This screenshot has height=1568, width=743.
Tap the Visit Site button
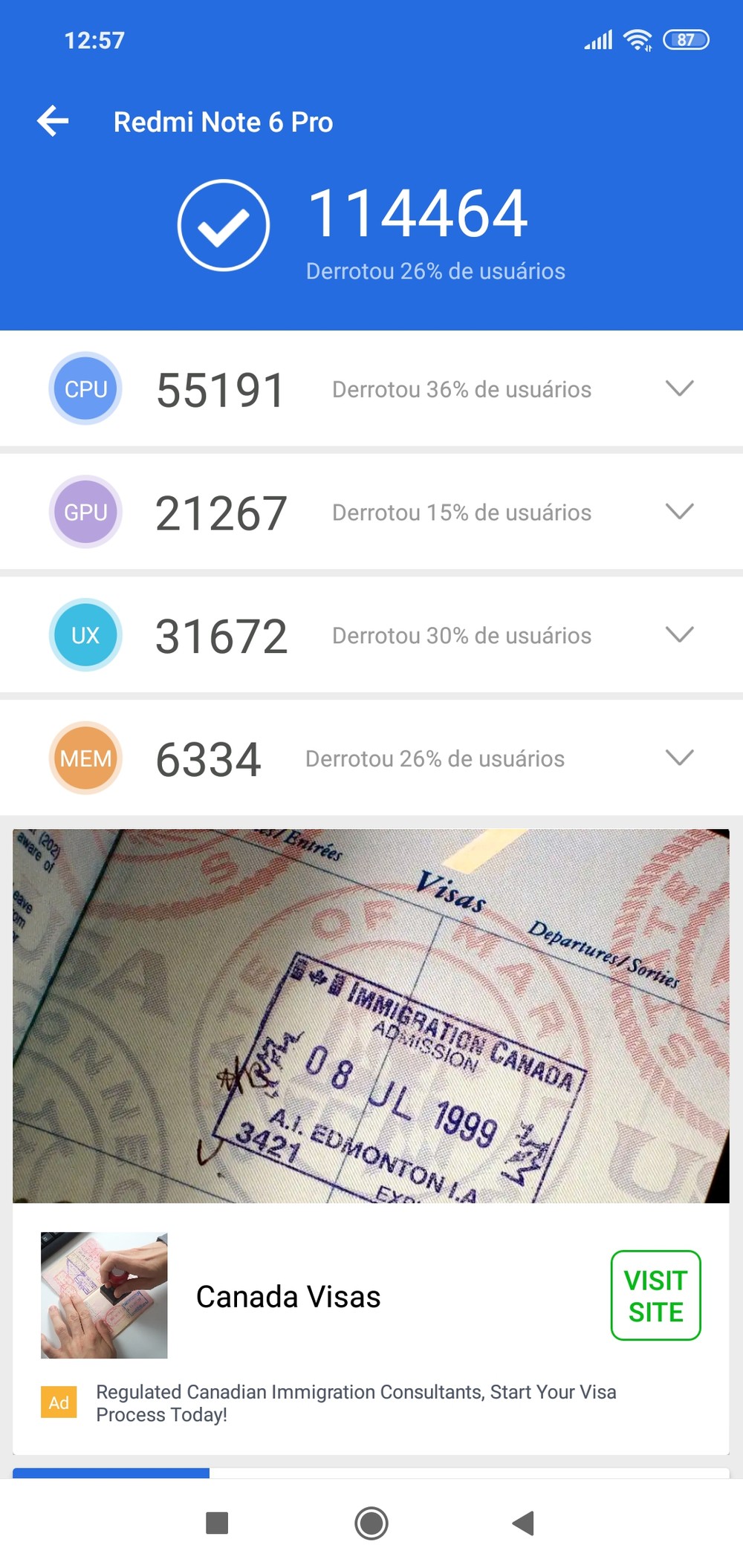[x=655, y=1296]
